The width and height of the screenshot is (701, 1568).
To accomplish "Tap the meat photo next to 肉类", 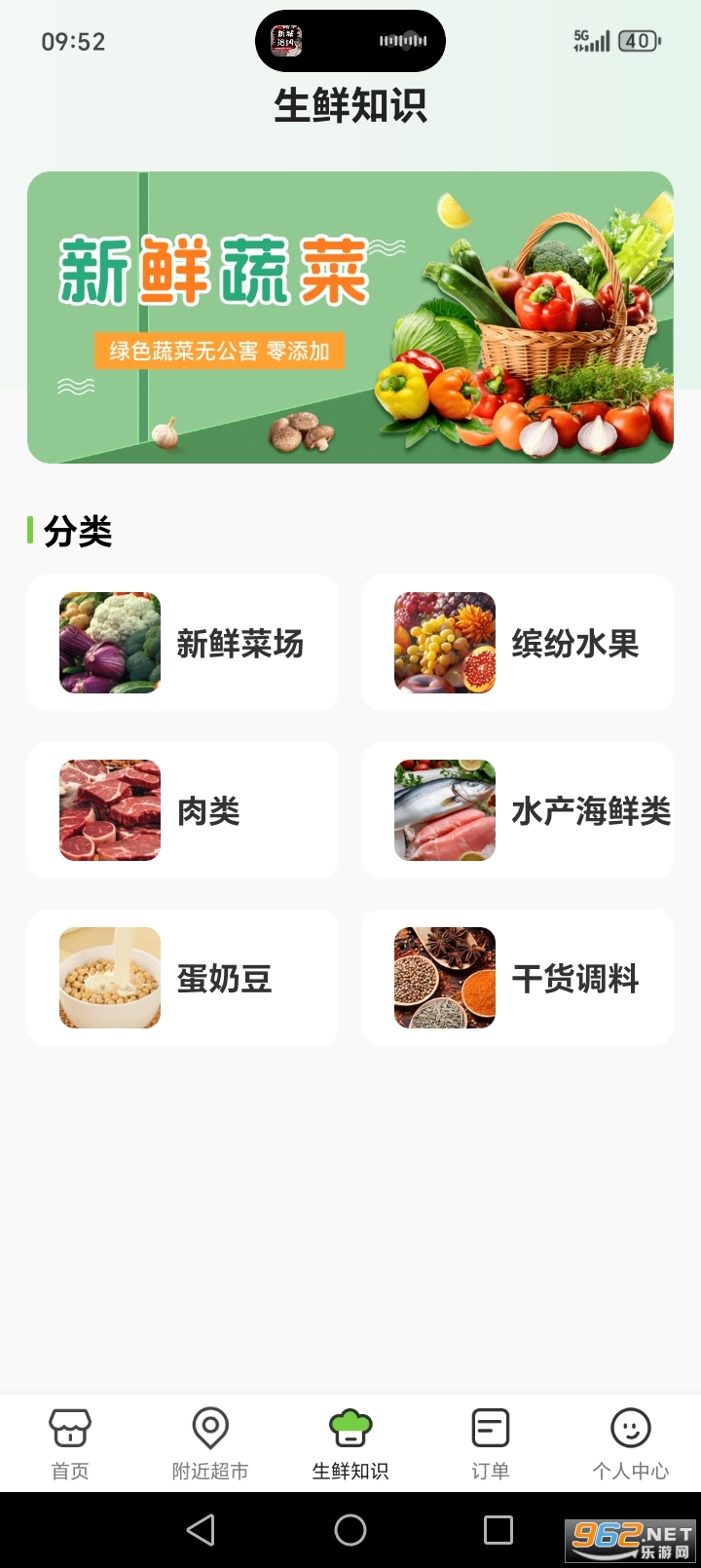I will [x=109, y=809].
